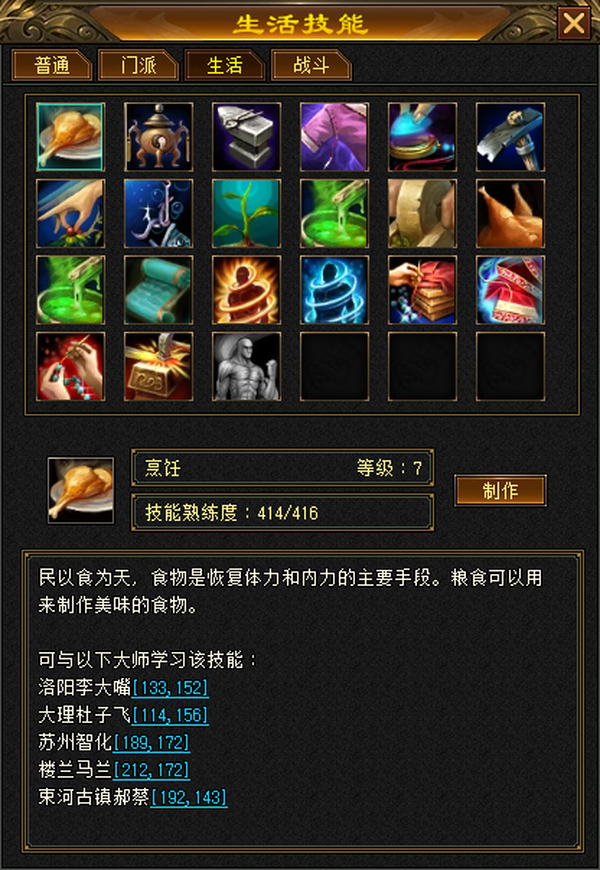The image size is (600, 870).
Task: Select the 生活 tab
Action: click(x=225, y=65)
